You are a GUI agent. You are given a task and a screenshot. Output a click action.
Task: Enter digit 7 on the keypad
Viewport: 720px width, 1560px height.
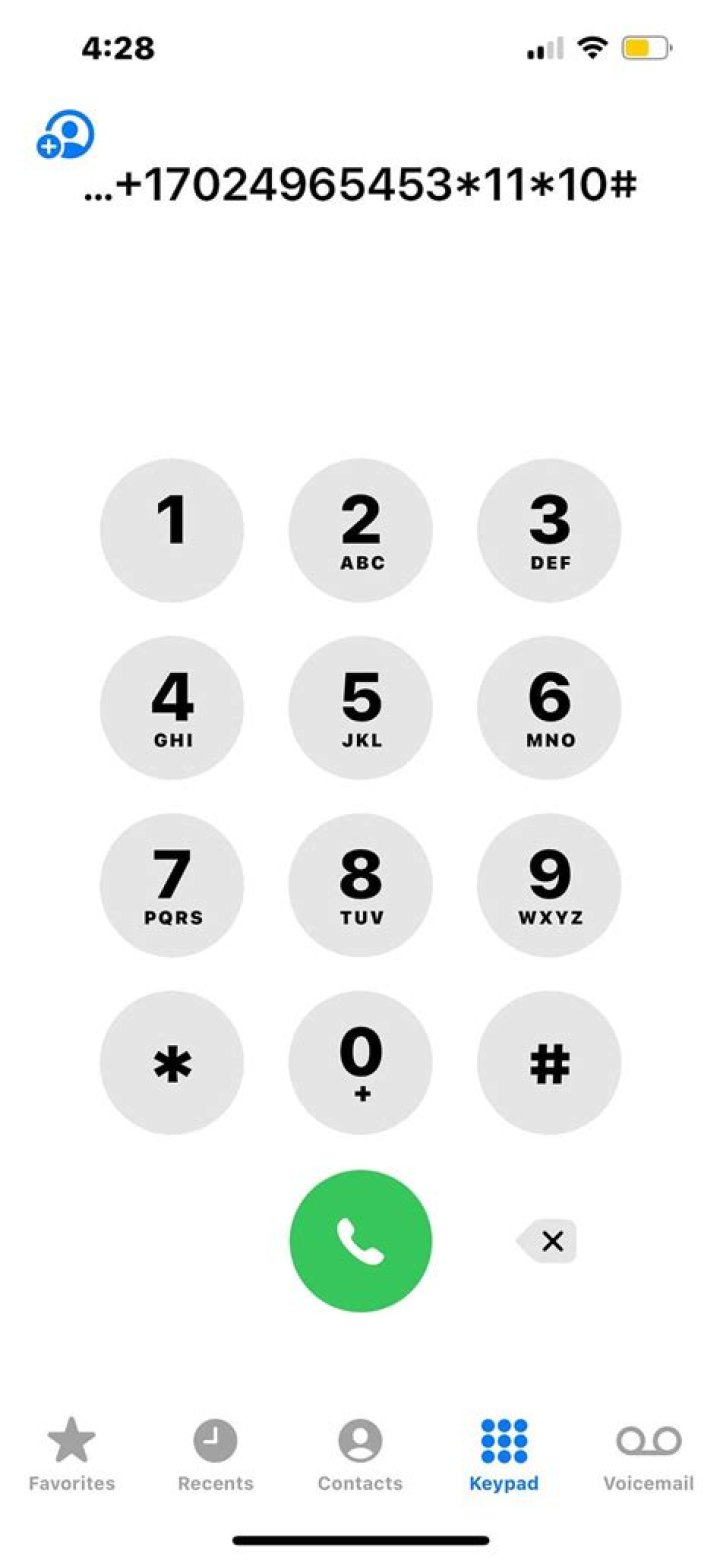click(172, 885)
